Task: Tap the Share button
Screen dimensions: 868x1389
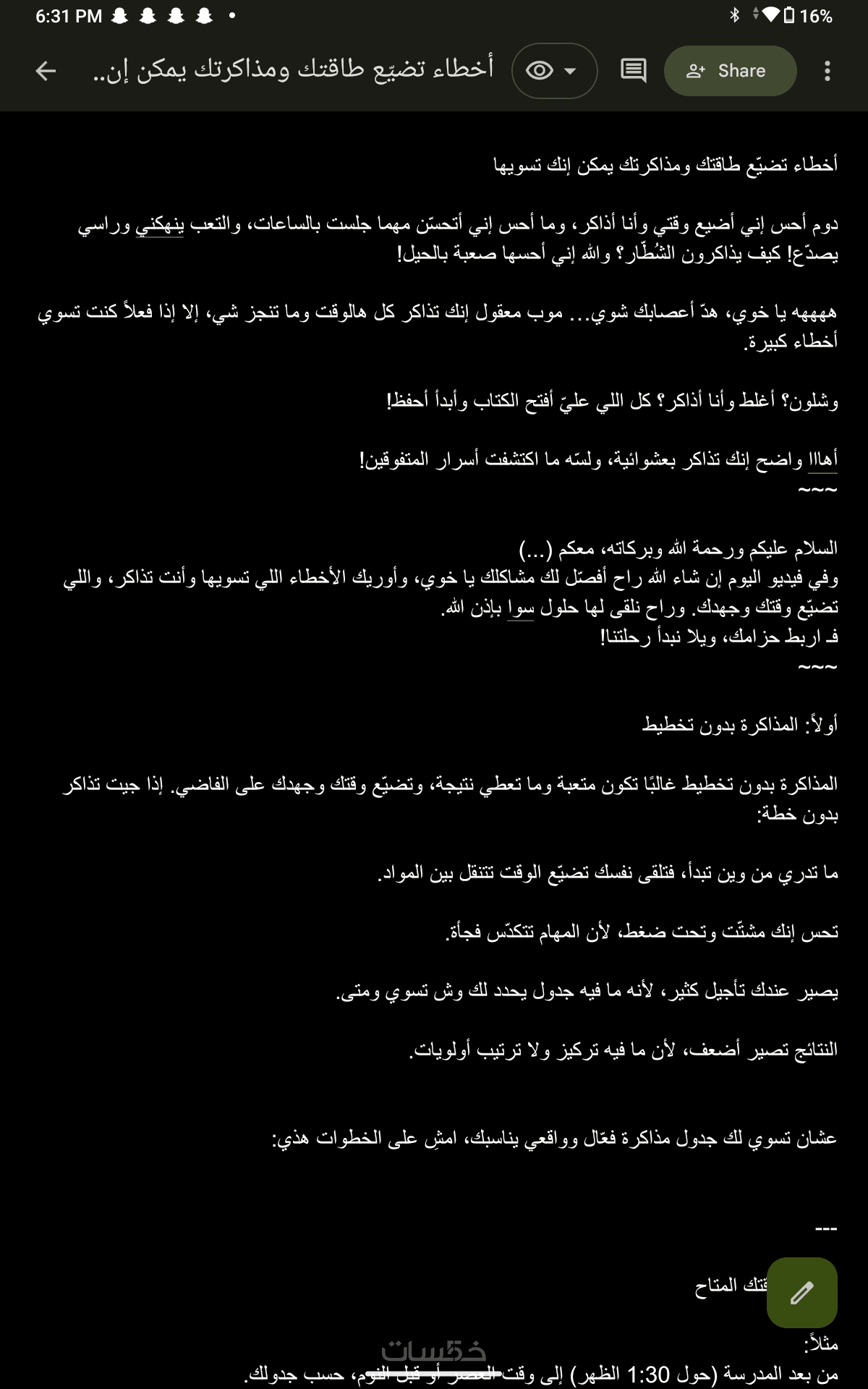Action: 730,71
